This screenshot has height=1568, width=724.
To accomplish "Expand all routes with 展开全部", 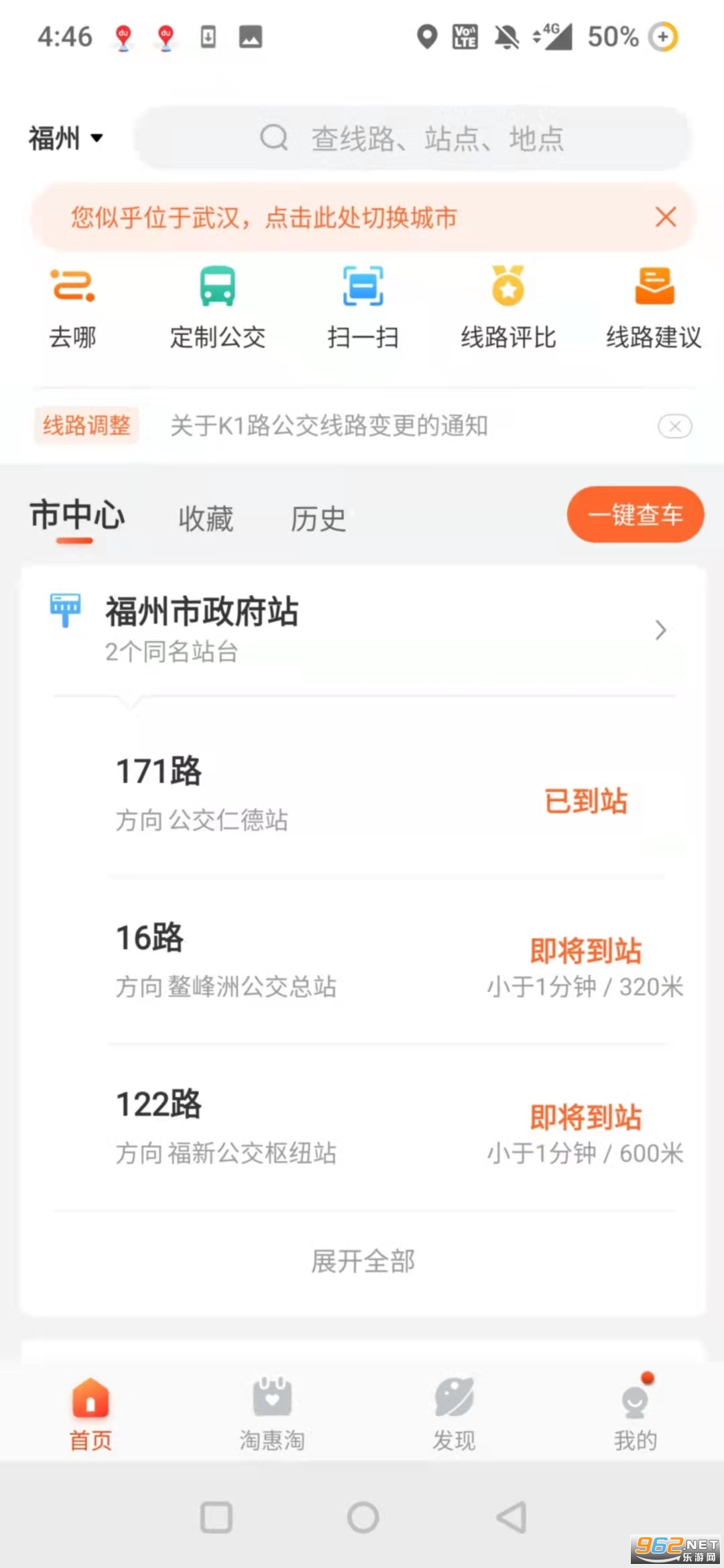I will [363, 1261].
